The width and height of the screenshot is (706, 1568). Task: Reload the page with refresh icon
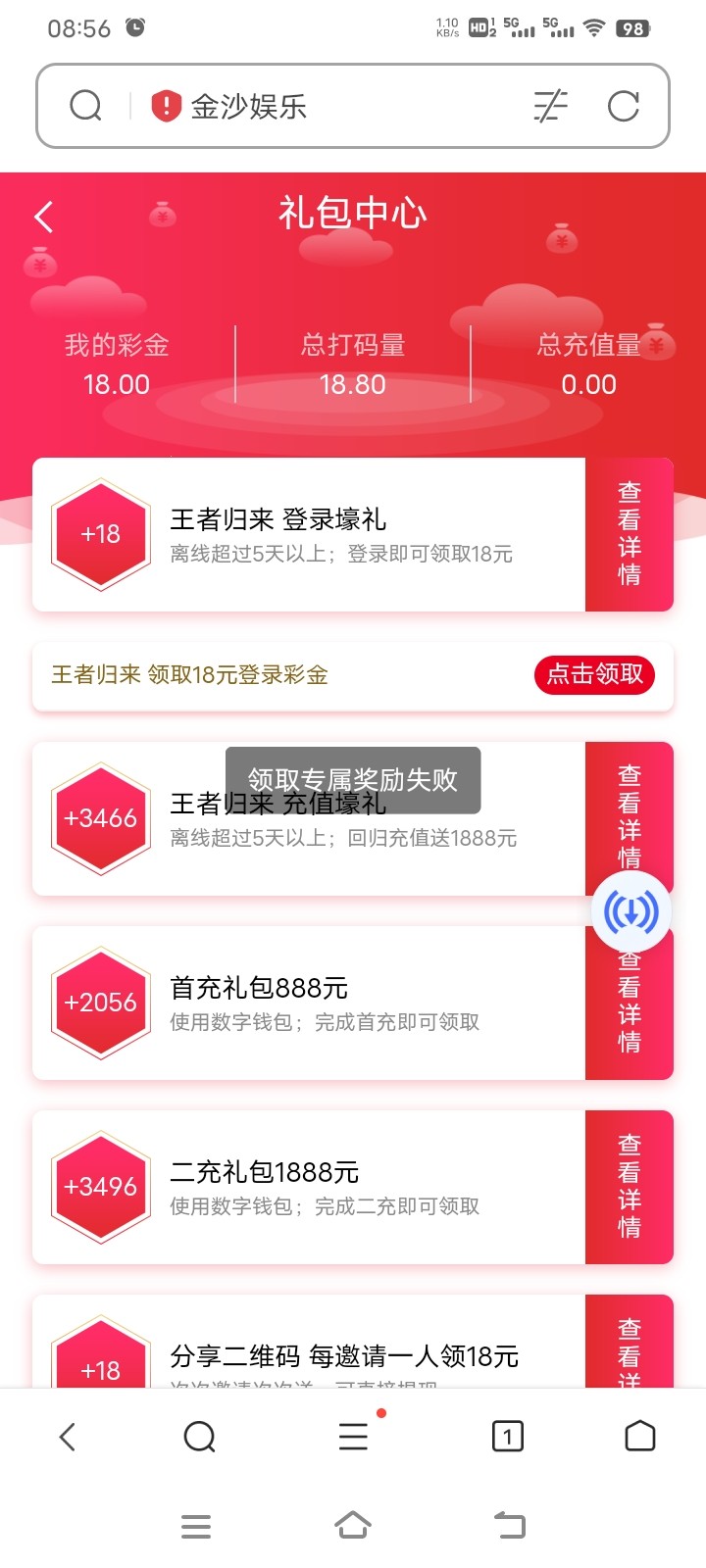coord(624,106)
